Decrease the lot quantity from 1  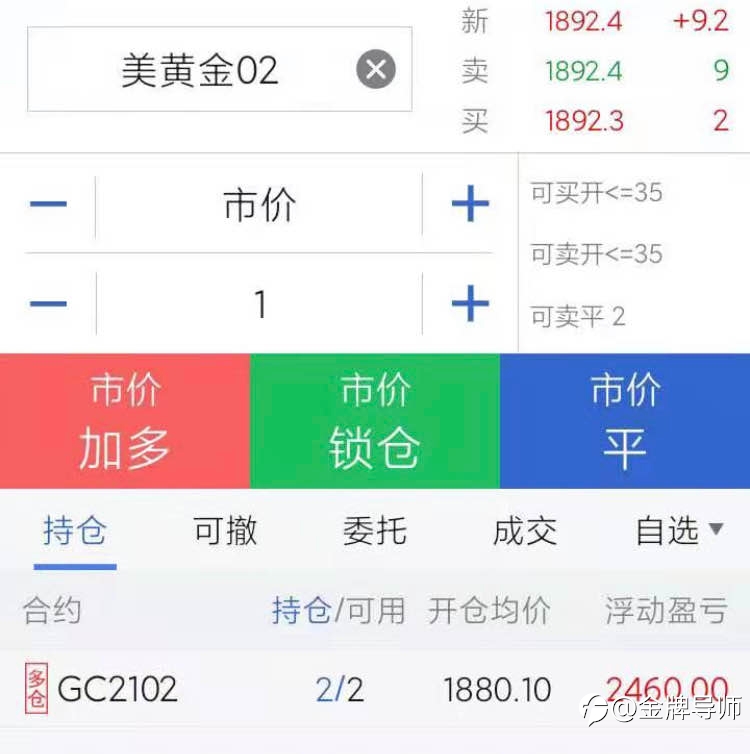(48, 303)
